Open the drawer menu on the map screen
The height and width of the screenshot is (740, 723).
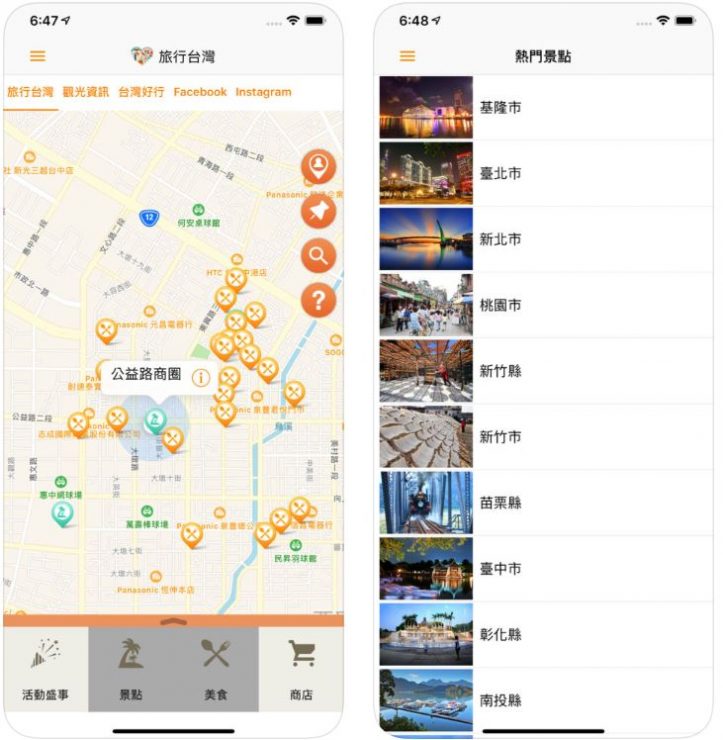pyautogui.click(x=38, y=56)
